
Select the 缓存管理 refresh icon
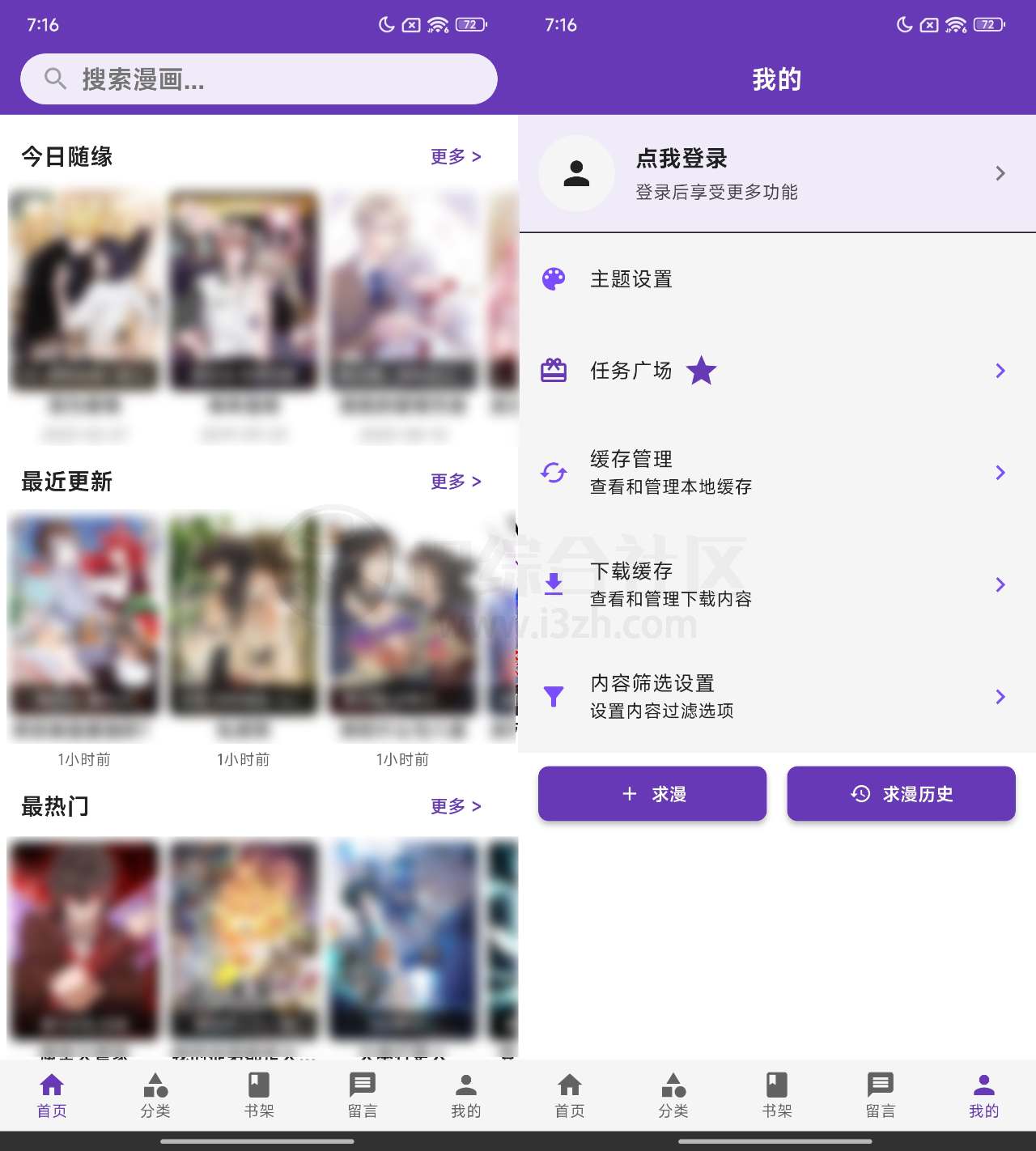tap(553, 472)
